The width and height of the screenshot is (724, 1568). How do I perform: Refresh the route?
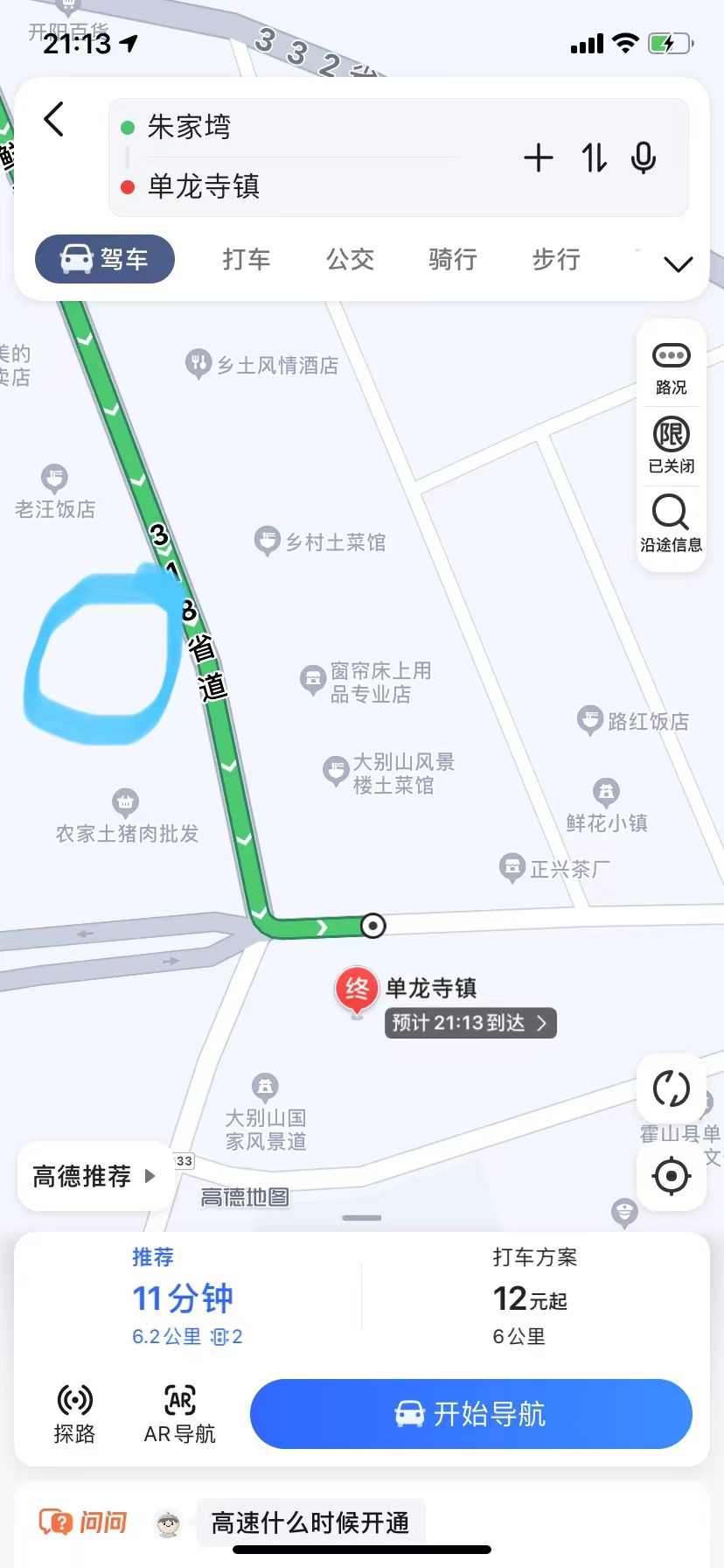[x=672, y=1088]
